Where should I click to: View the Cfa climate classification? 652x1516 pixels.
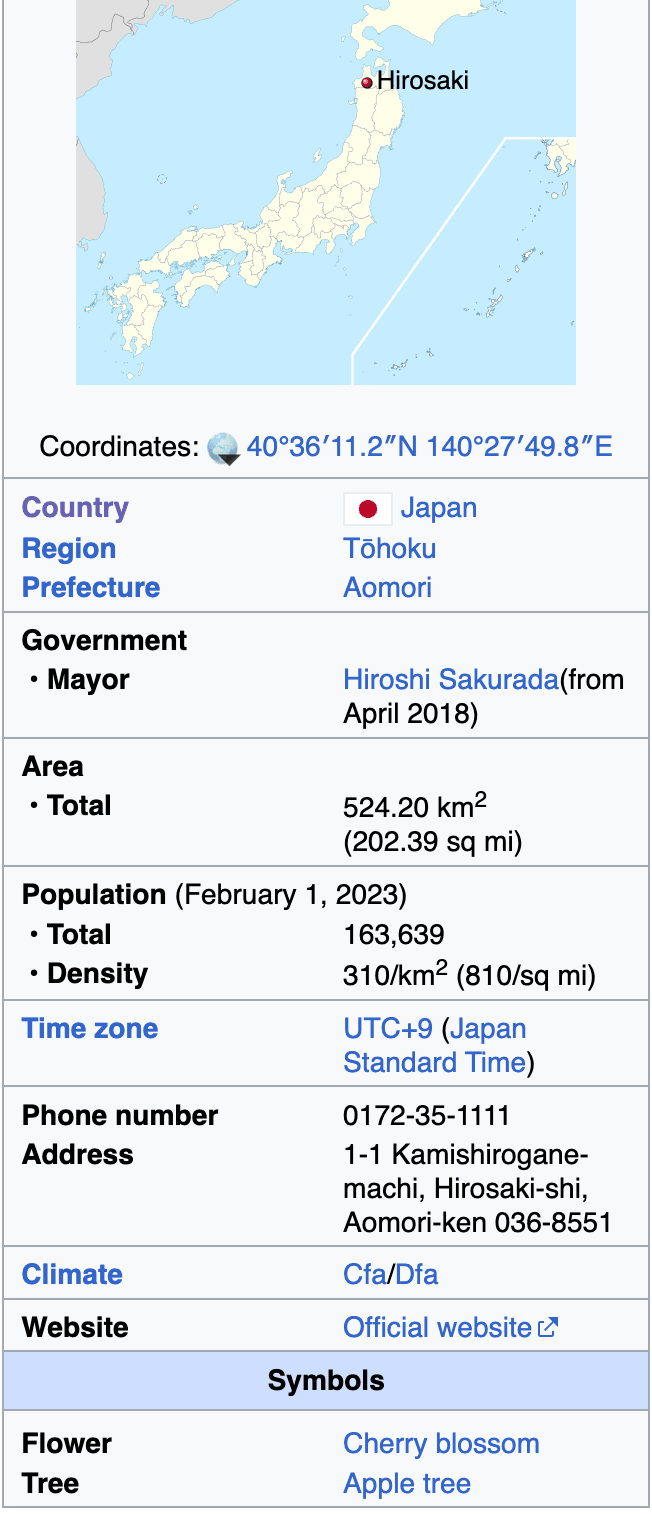[x=365, y=1275]
